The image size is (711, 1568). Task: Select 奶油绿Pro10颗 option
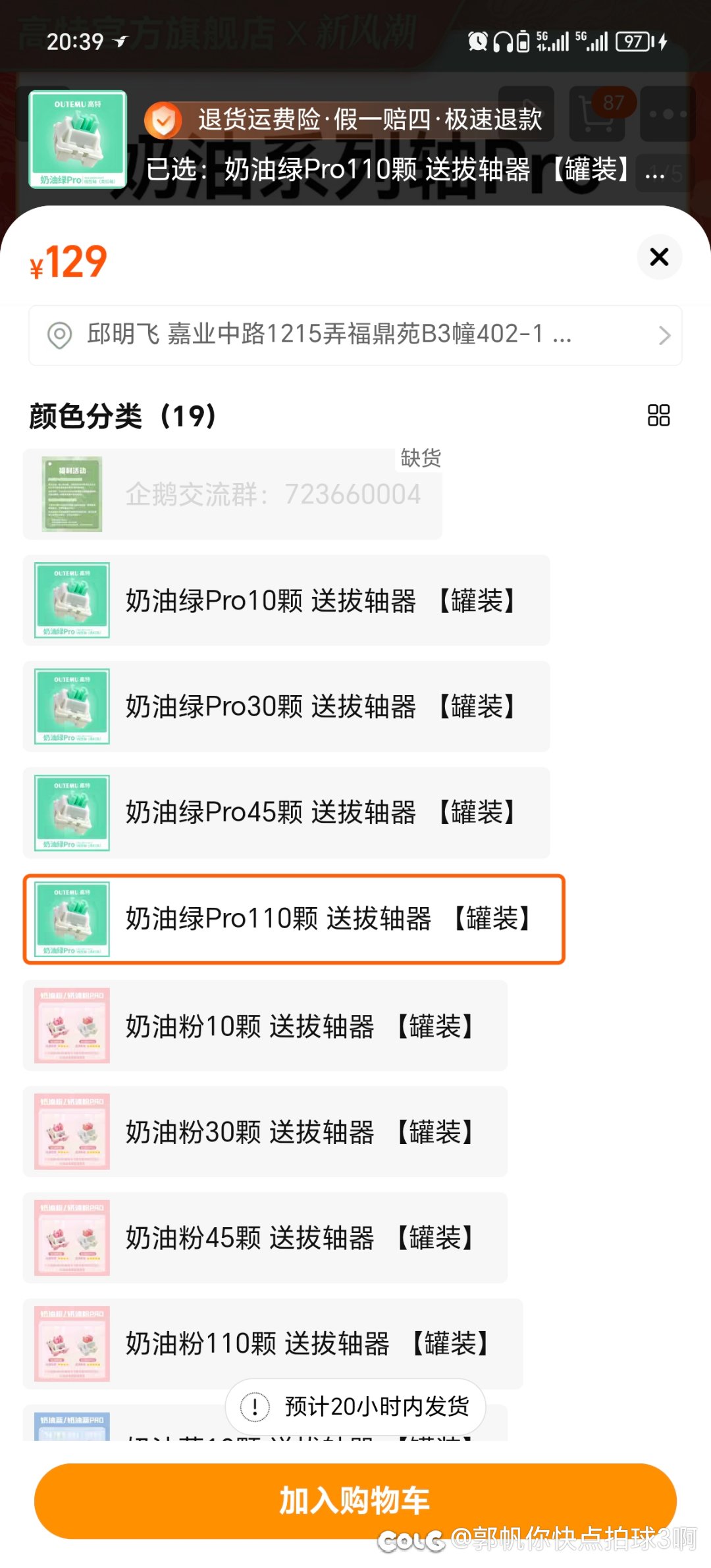click(x=286, y=600)
